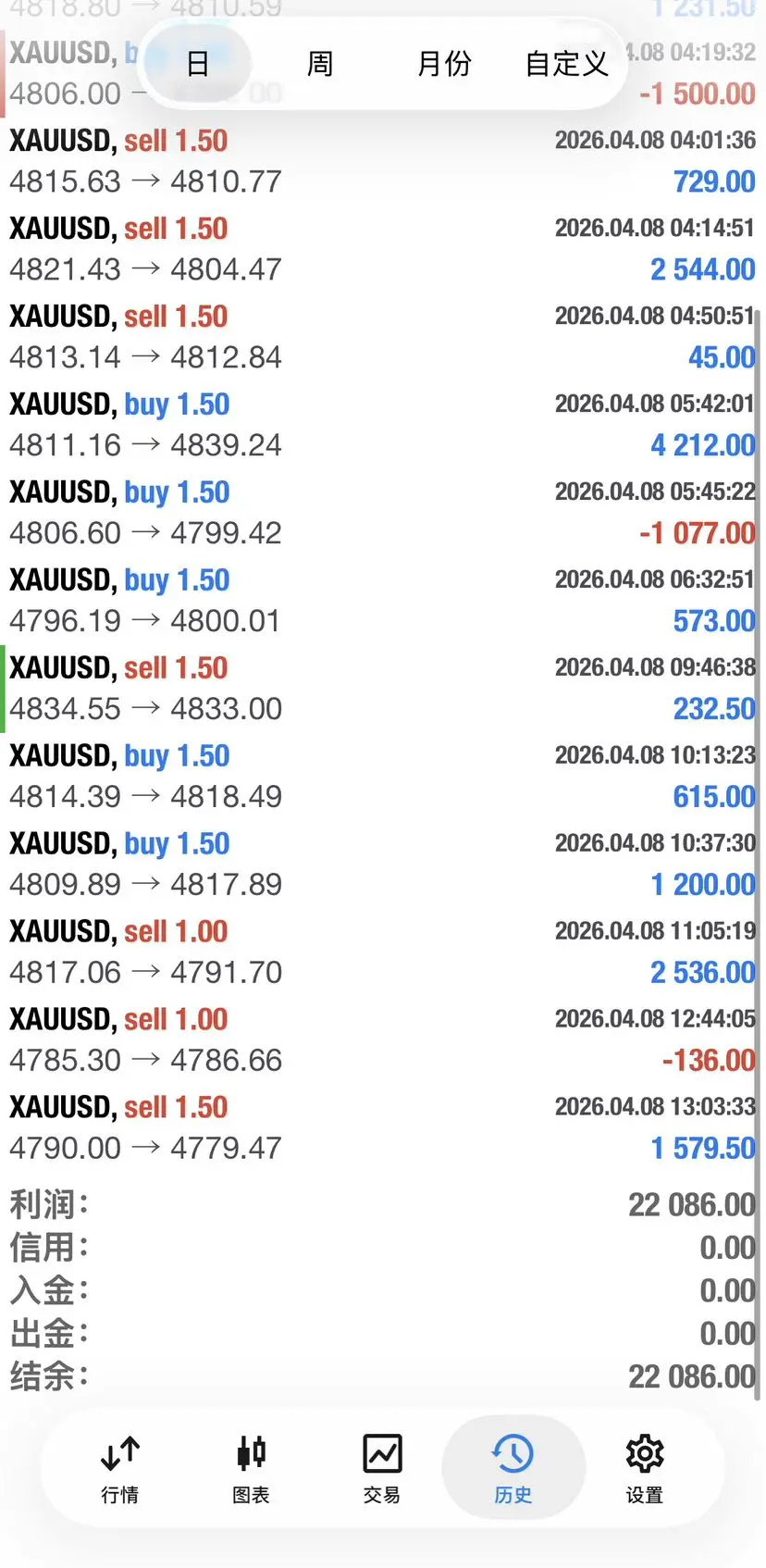Switch to the 交易 trade tab

(382, 1467)
